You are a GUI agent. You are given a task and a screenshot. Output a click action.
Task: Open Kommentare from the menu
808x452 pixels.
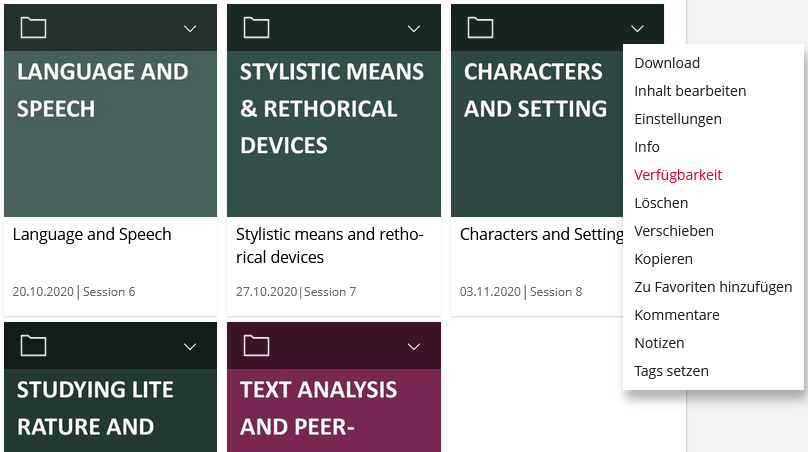click(677, 315)
